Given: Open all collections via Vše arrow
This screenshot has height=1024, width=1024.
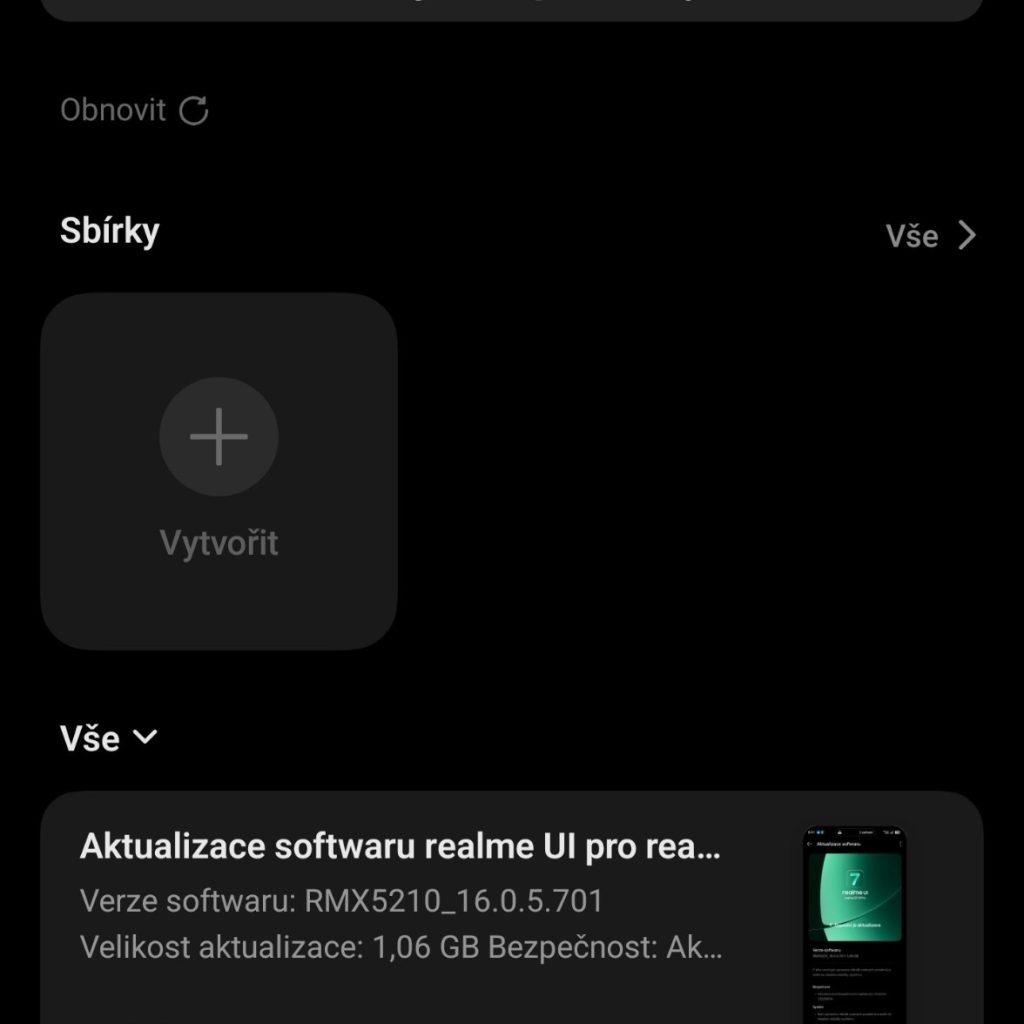Looking at the screenshot, I should 931,236.
